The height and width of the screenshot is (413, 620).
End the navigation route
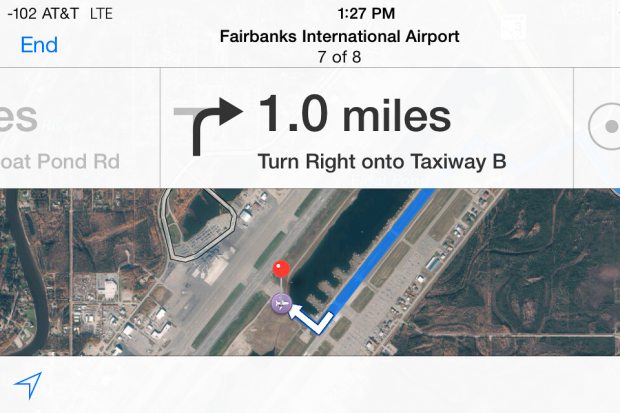coord(39,45)
